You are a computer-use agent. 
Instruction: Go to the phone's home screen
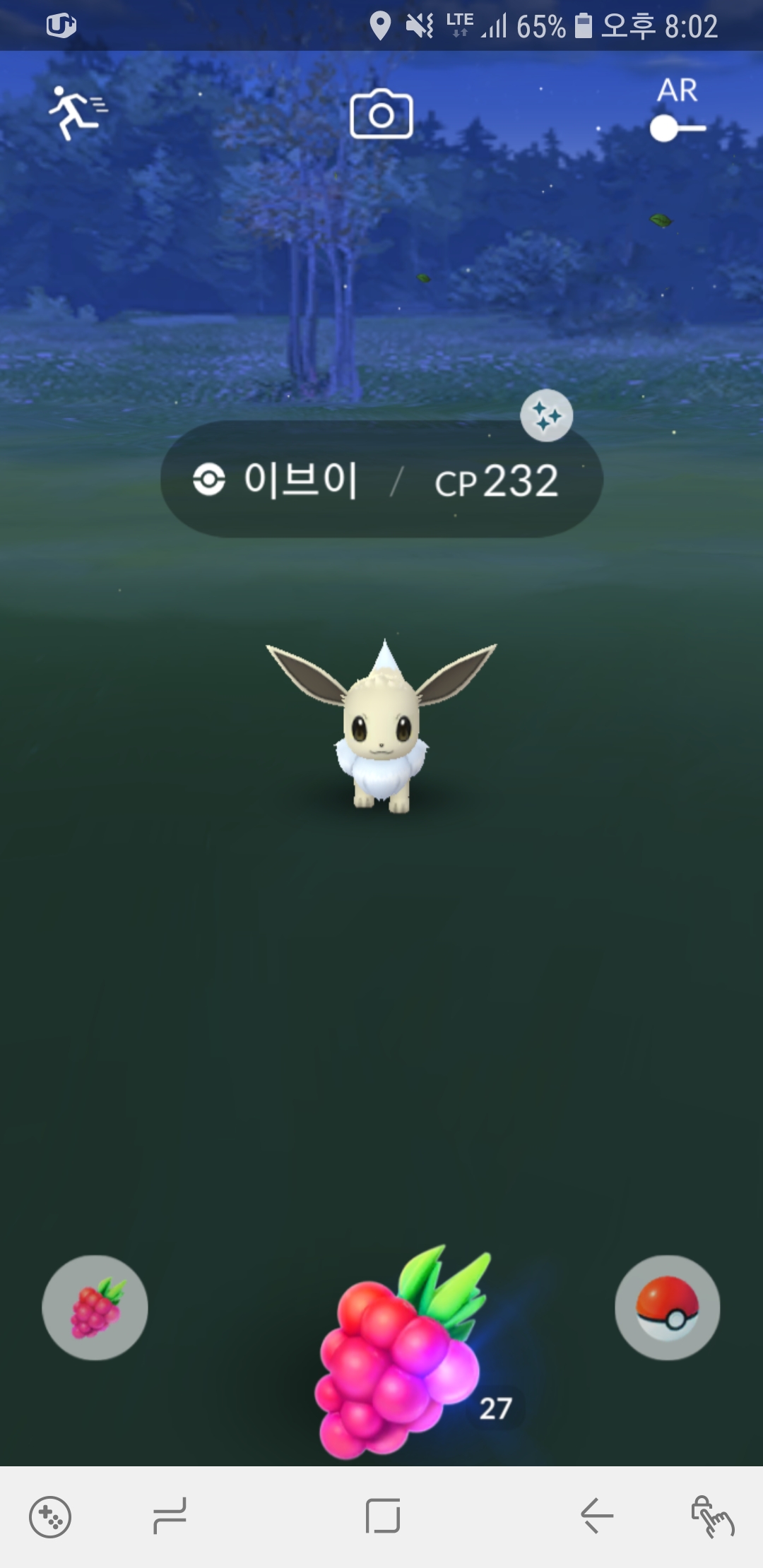pos(383,1516)
